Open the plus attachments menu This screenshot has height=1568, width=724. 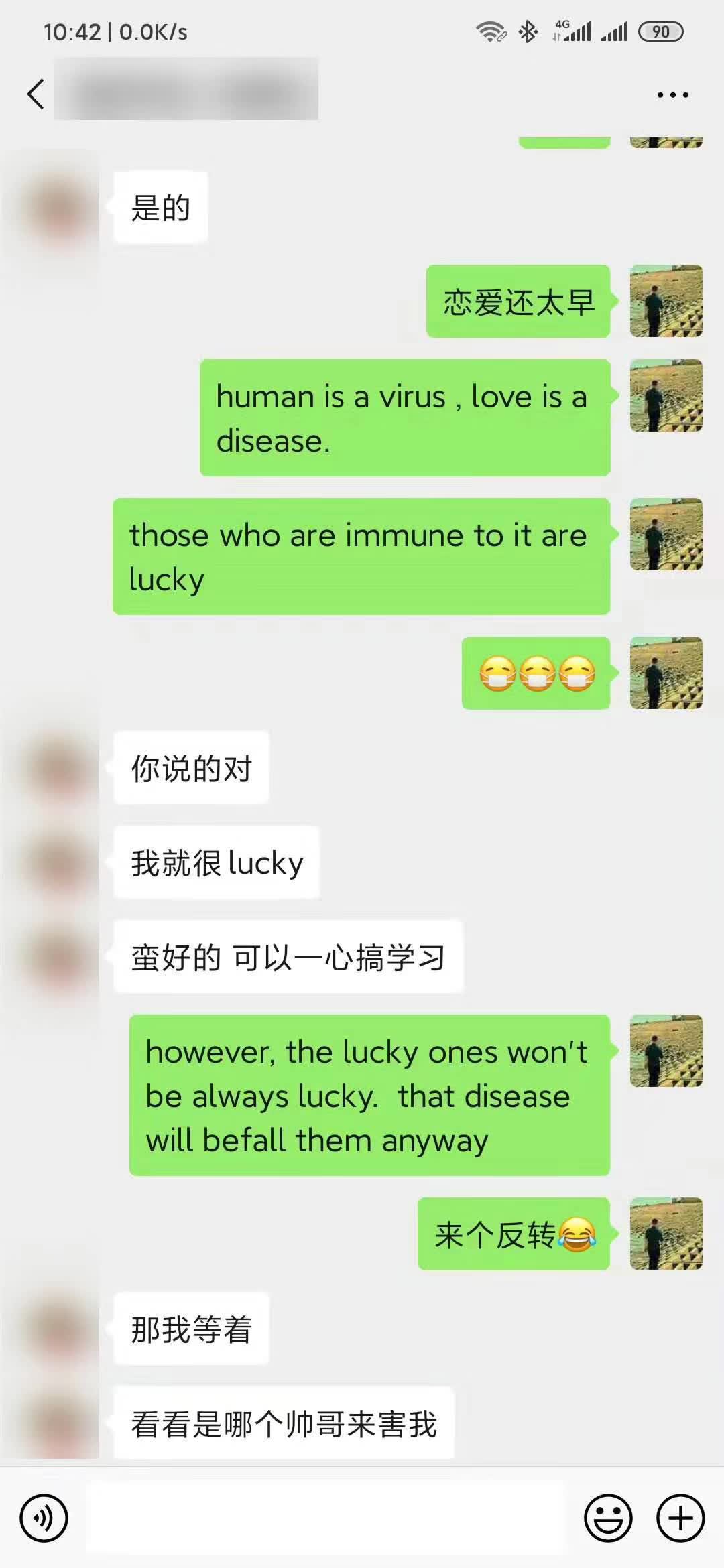coord(680,1518)
